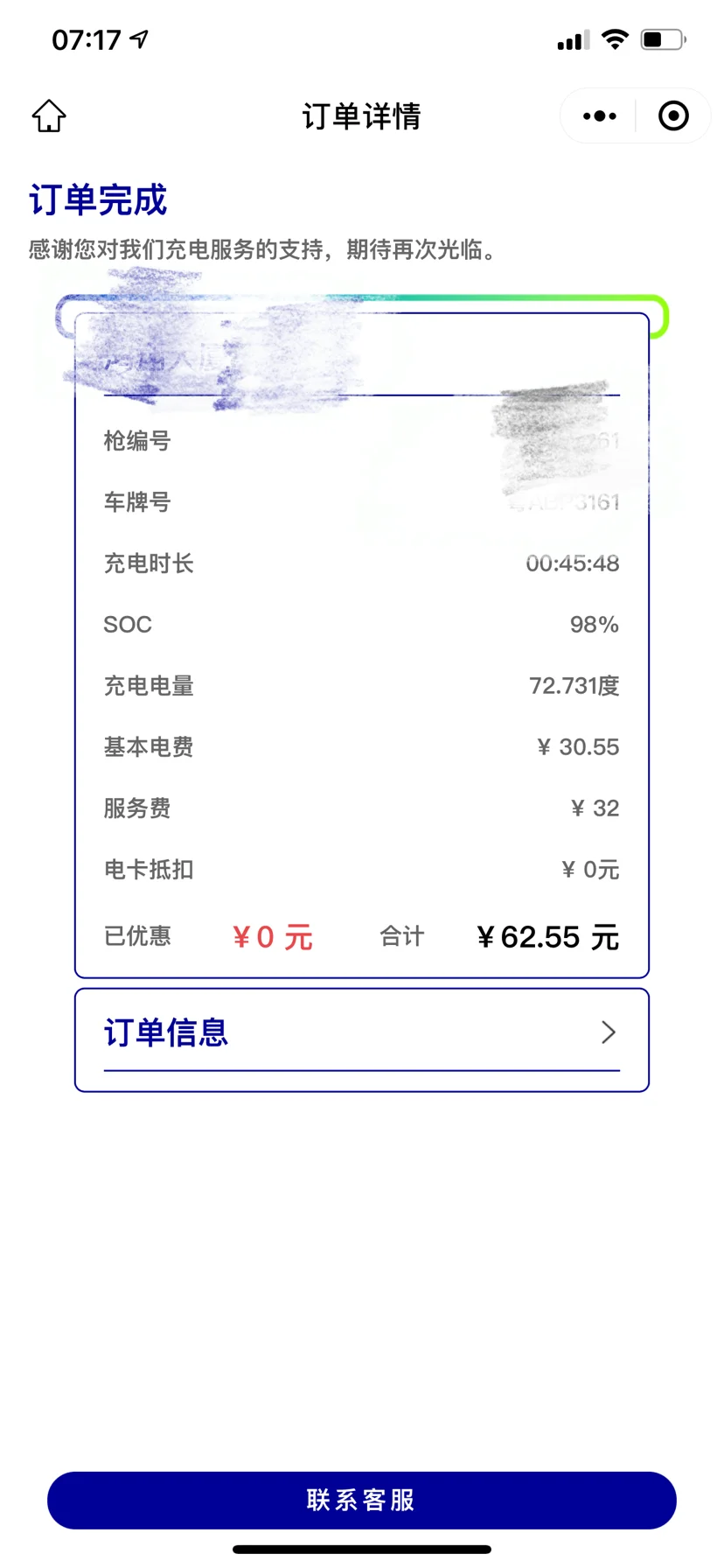Close the mini program with the circle button
The width and height of the screenshot is (724, 1568).
click(673, 115)
